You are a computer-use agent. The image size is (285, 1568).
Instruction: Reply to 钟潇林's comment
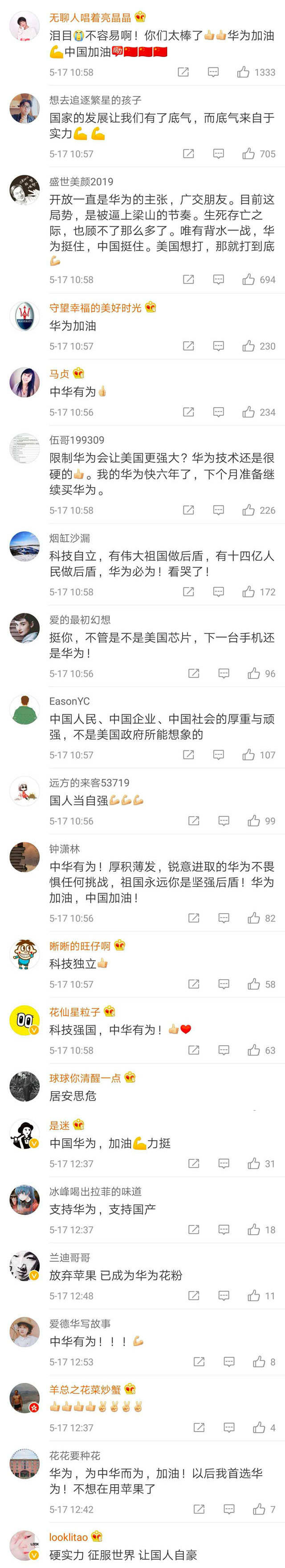click(x=224, y=918)
